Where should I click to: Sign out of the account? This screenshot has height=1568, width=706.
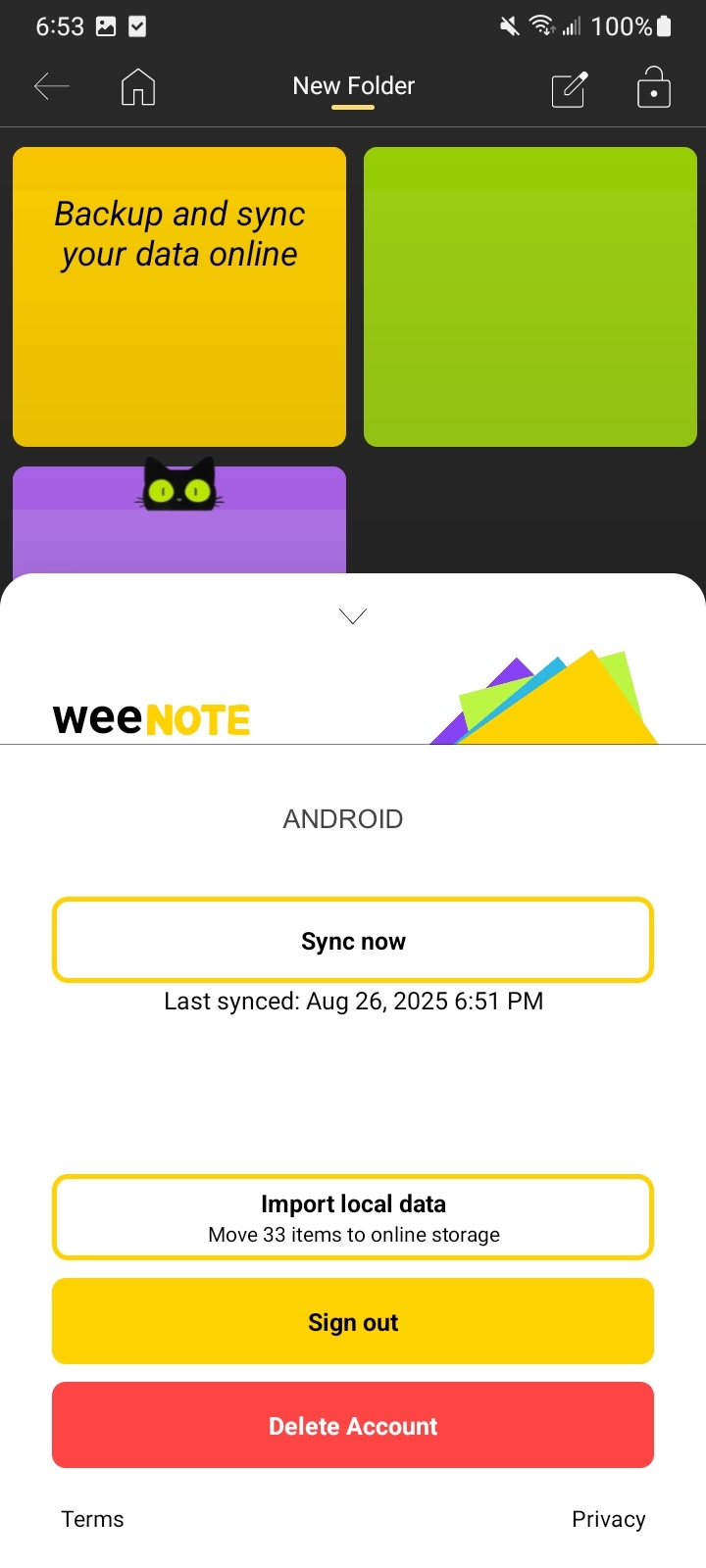point(353,1321)
